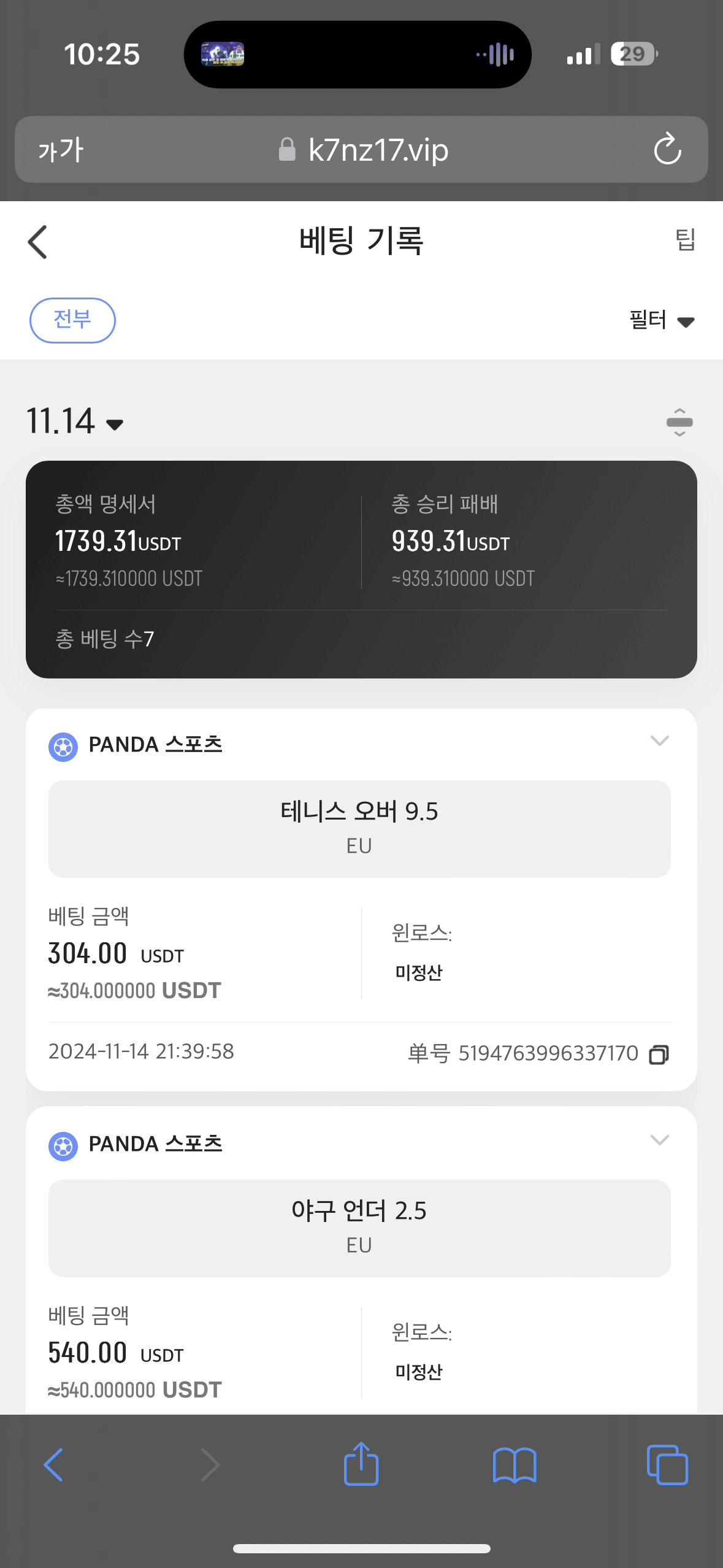723x1568 pixels.
Task: Copy order number 5194763996337170
Action: pyautogui.click(x=659, y=1055)
